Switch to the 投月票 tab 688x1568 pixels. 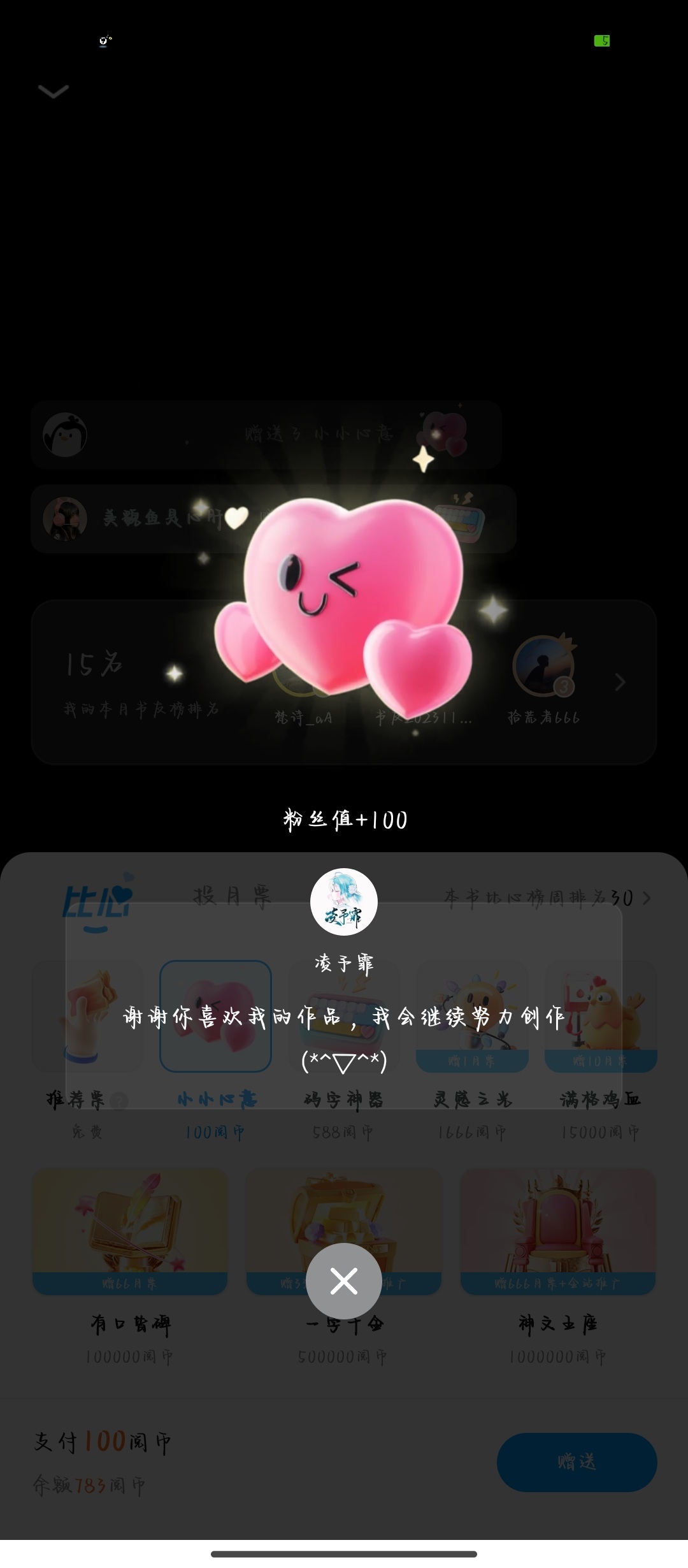[x=233, y=896]
